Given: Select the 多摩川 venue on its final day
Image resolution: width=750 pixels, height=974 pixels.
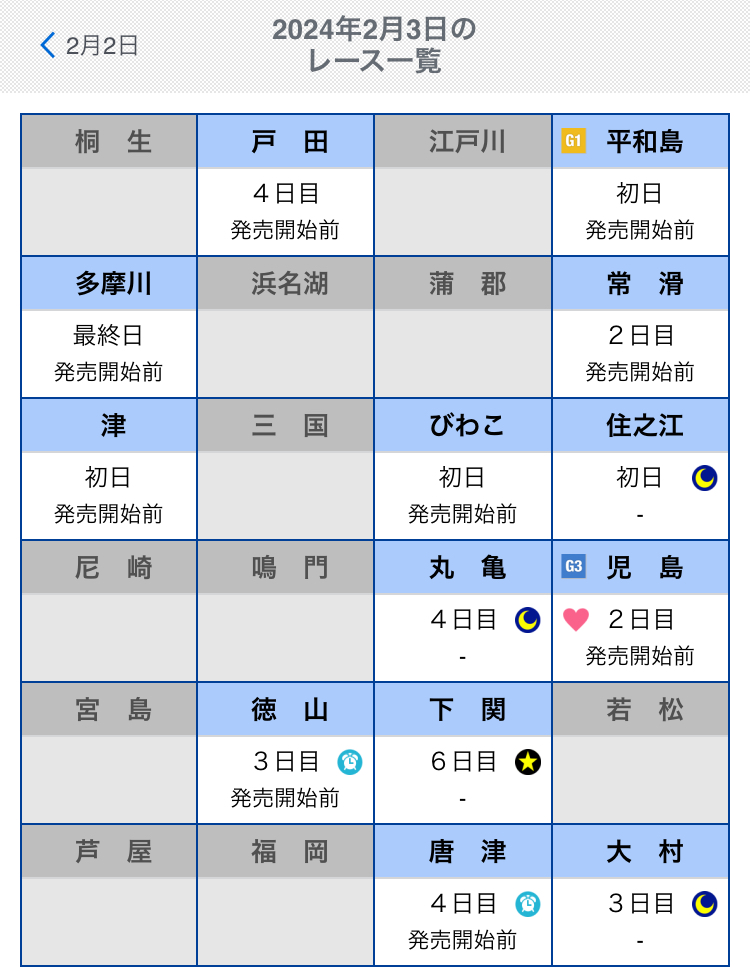Looking at the screenshot, I should [109, 327].
